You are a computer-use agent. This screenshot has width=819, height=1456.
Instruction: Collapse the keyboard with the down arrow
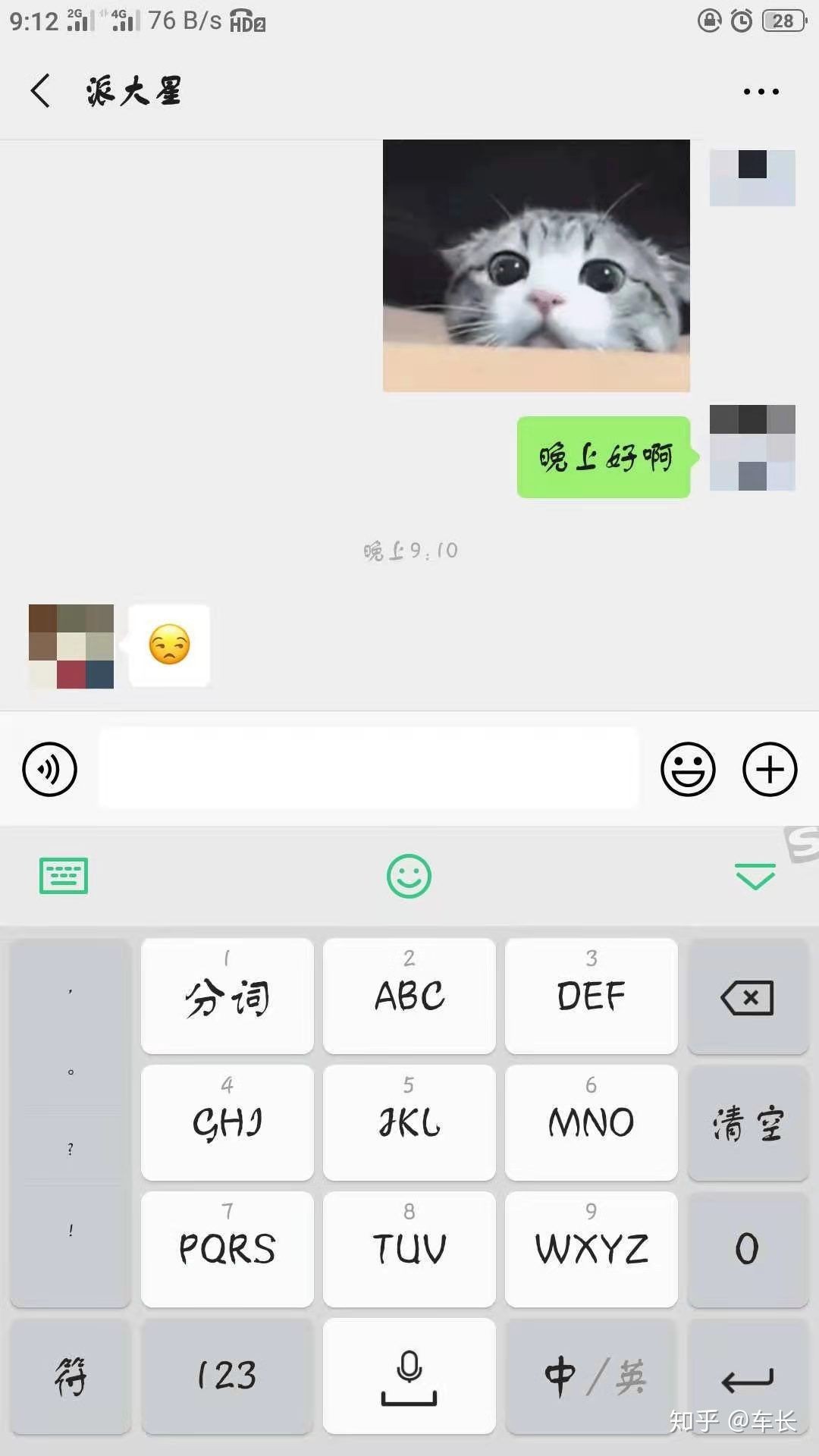pyautogui.click(x=755, y=876)
